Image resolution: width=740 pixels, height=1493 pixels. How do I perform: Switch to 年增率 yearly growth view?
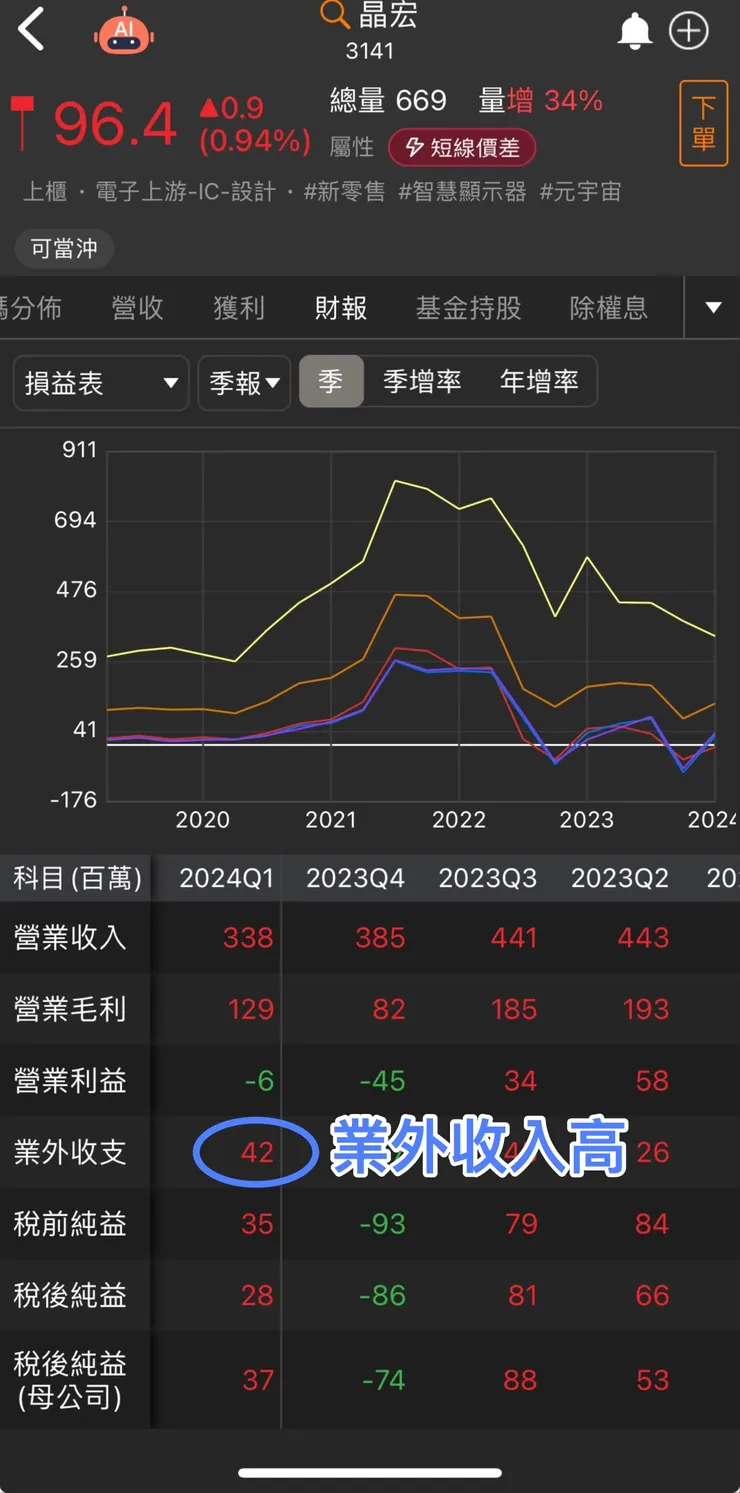coord(539,381)
